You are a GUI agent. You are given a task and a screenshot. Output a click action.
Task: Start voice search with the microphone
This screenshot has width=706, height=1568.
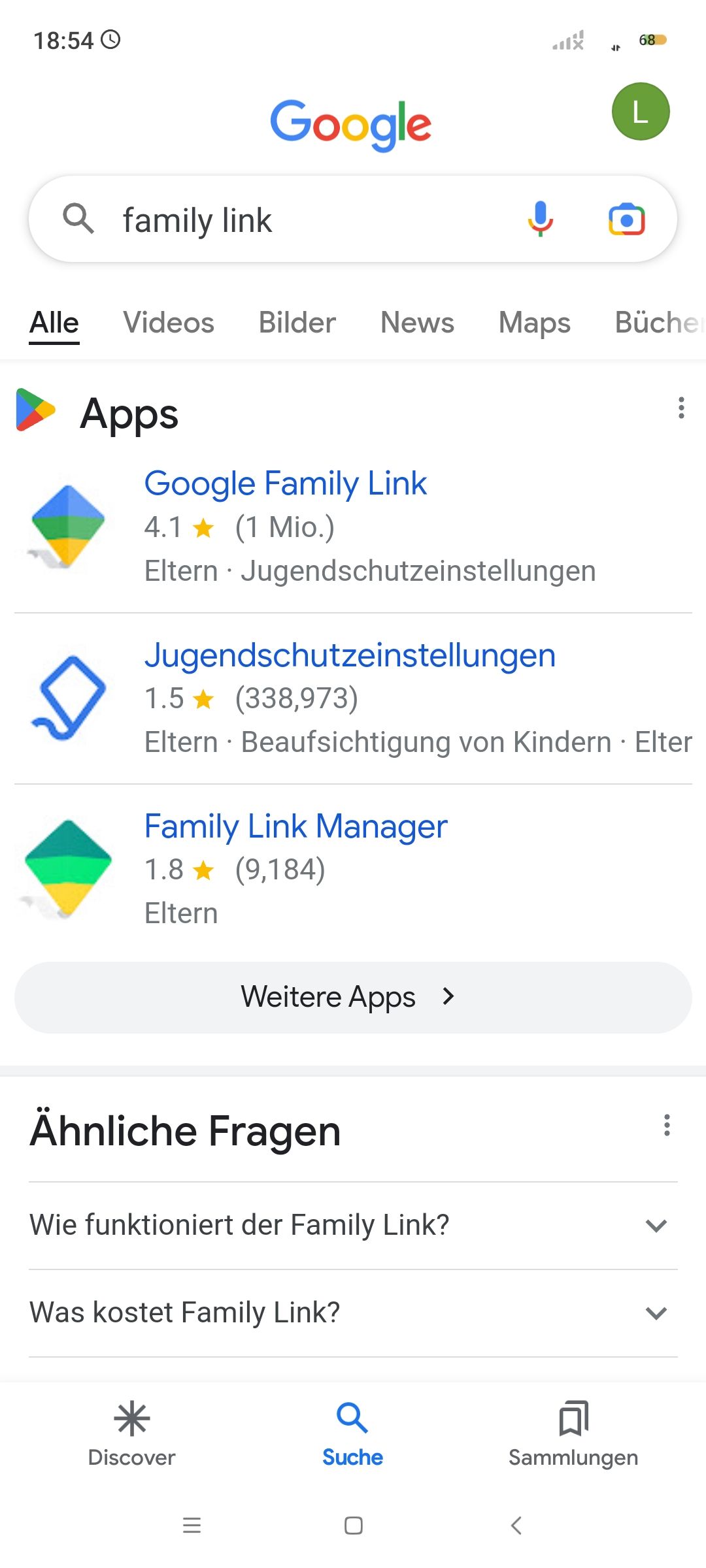tap(540, 219)
